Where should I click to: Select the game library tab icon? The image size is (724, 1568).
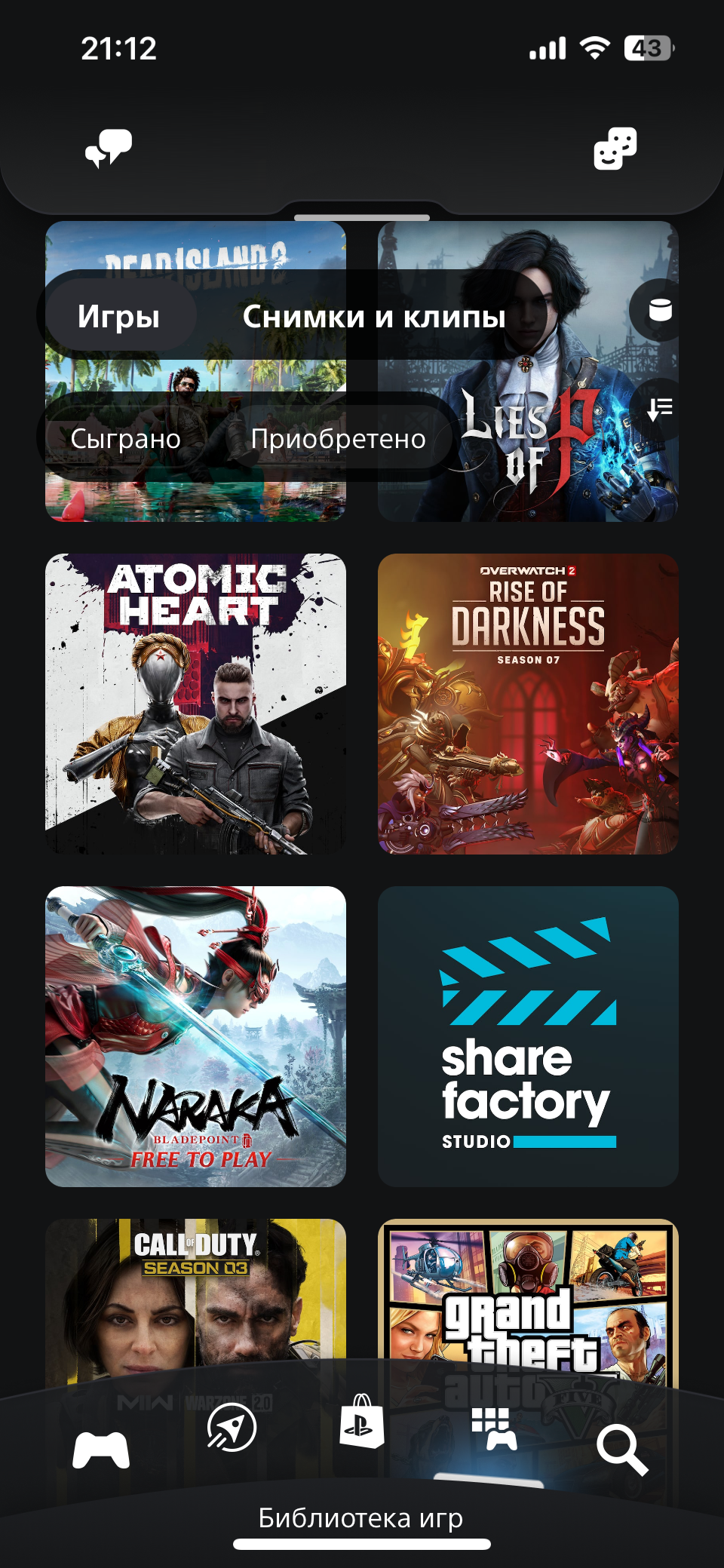[494, 1429]
